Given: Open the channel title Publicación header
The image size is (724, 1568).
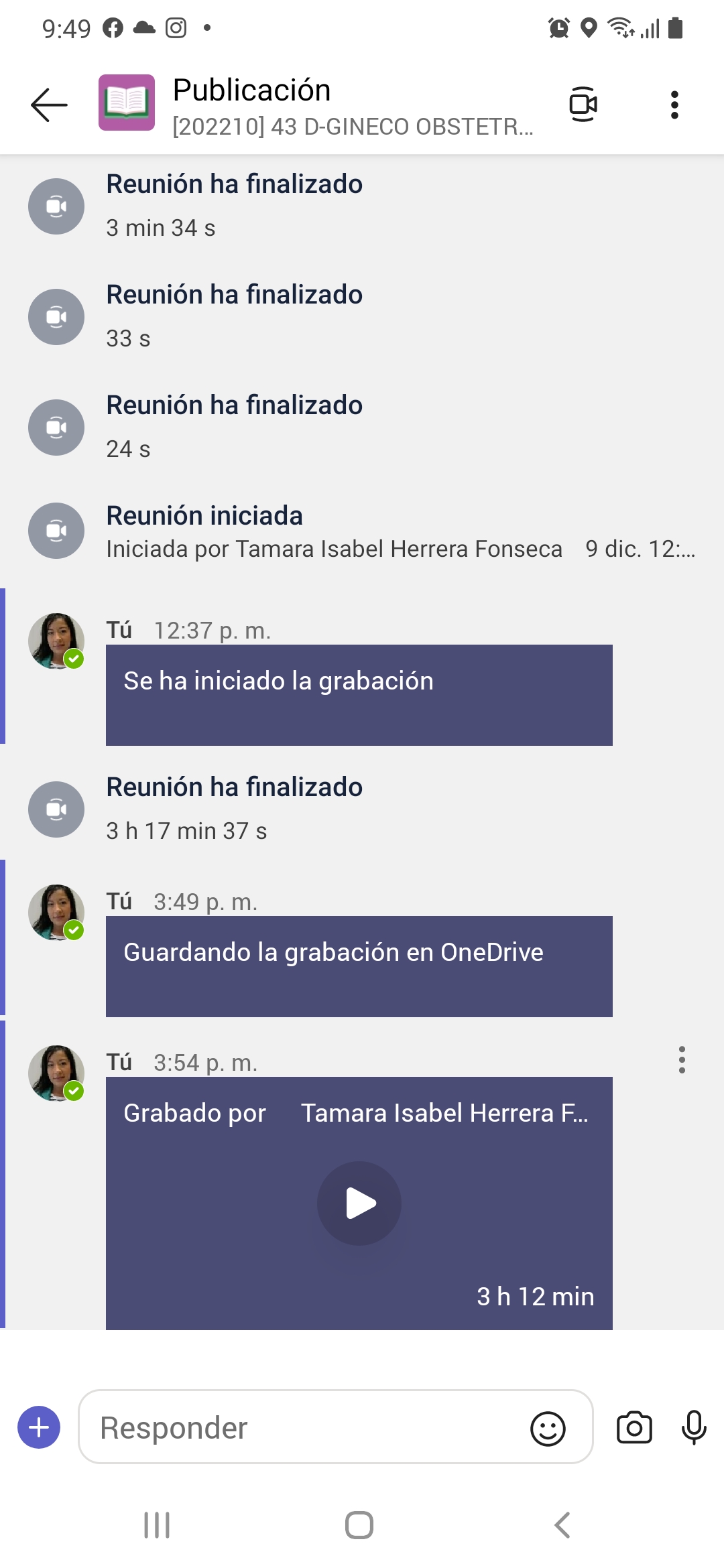Looking at the screenshot, I should pos(251,90).
